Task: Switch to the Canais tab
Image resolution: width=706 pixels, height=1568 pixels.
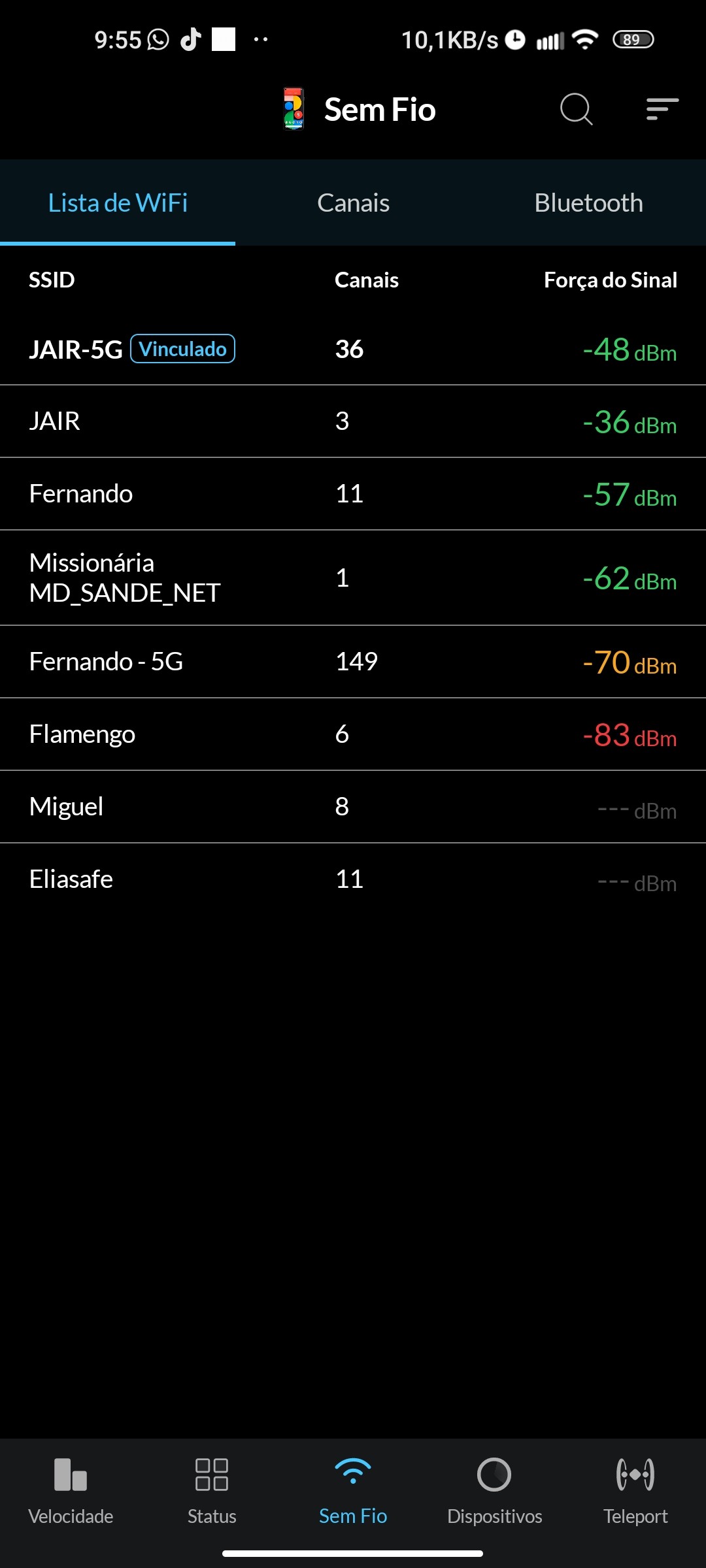Action: click(353, 203)
